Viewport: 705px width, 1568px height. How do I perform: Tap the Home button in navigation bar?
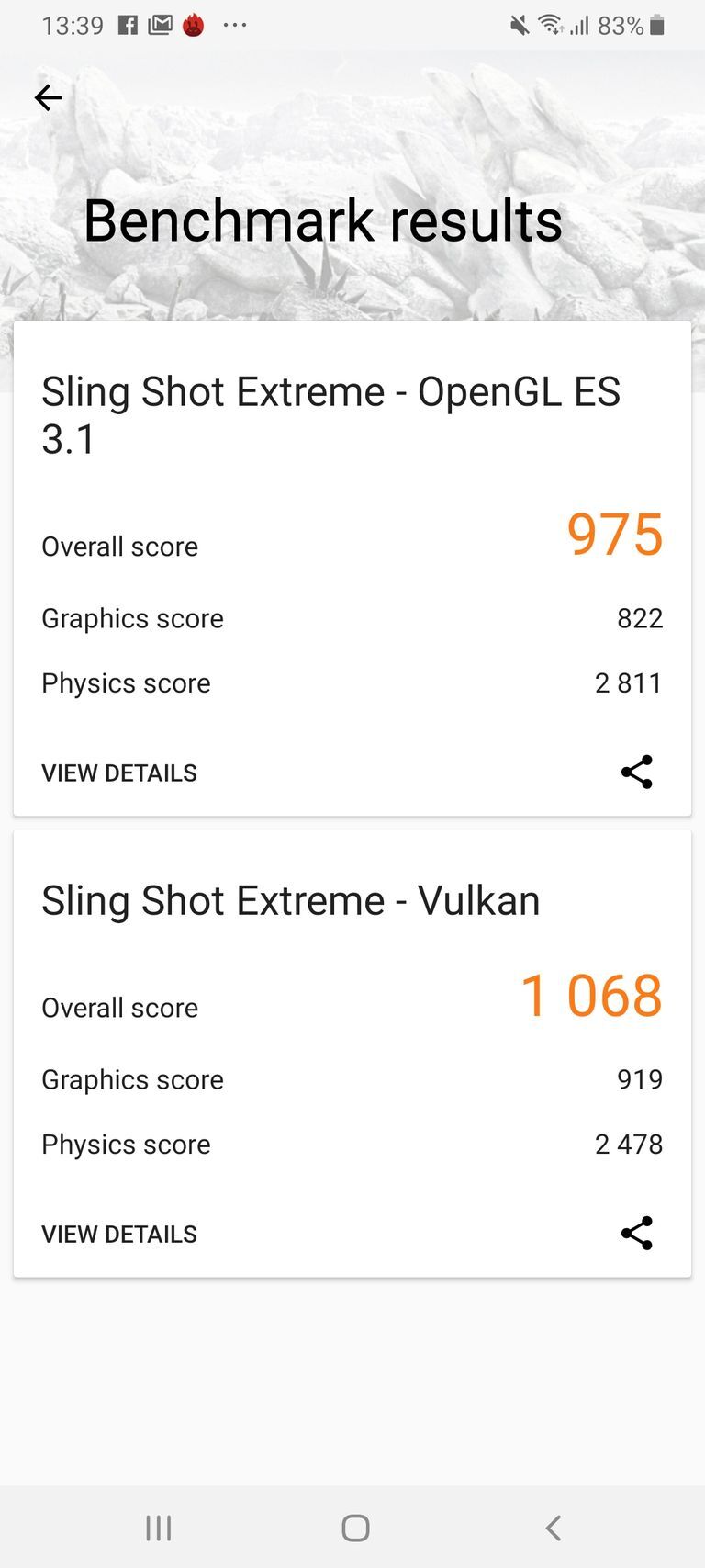coord(352,1528)
